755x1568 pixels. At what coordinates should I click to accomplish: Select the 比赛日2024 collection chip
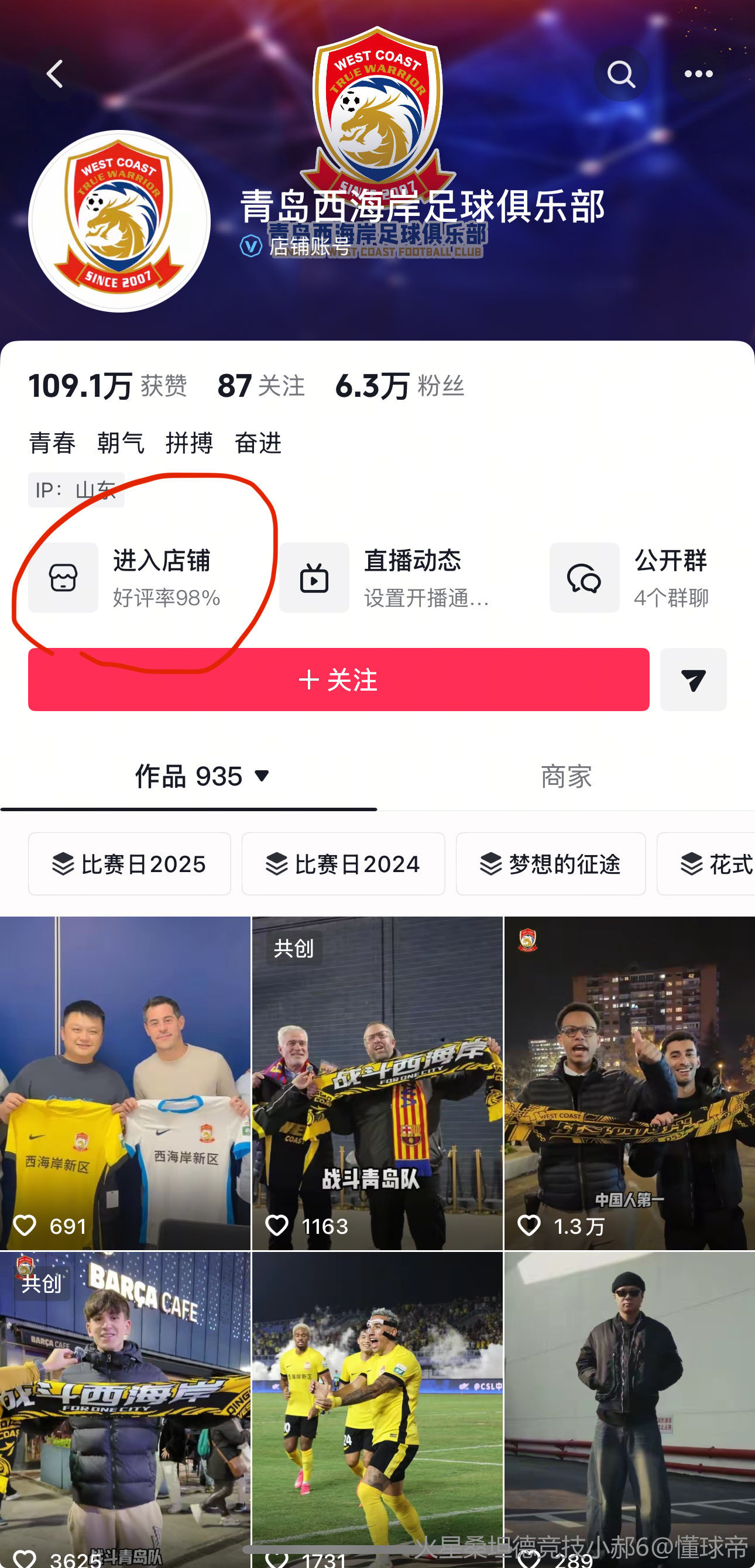(344, 864)
